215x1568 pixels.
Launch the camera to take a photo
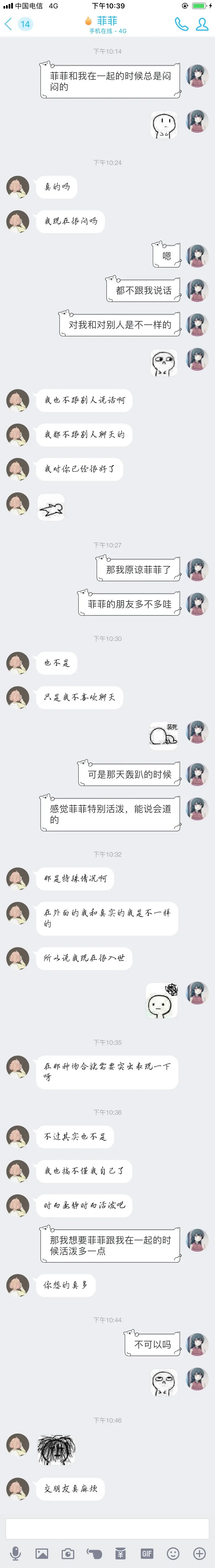coord(68,1553)
